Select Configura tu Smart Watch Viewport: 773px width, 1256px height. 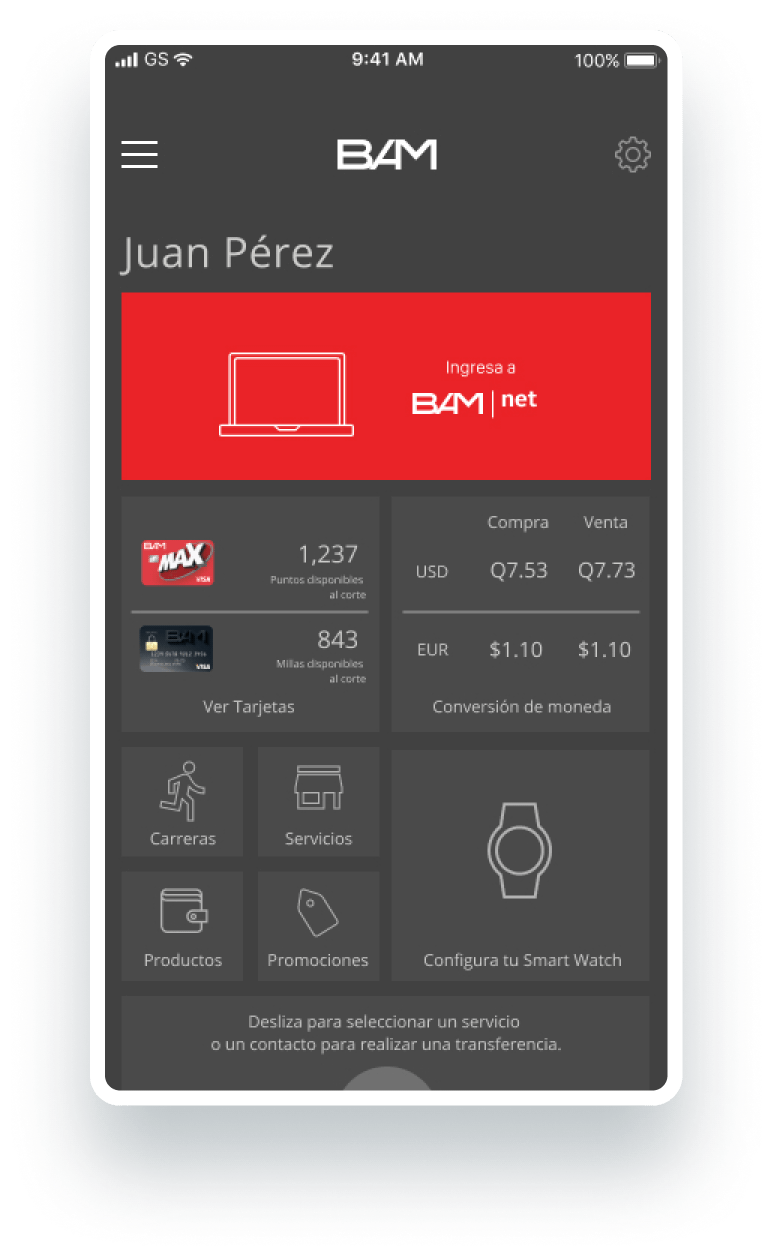[x=521, y=866]
